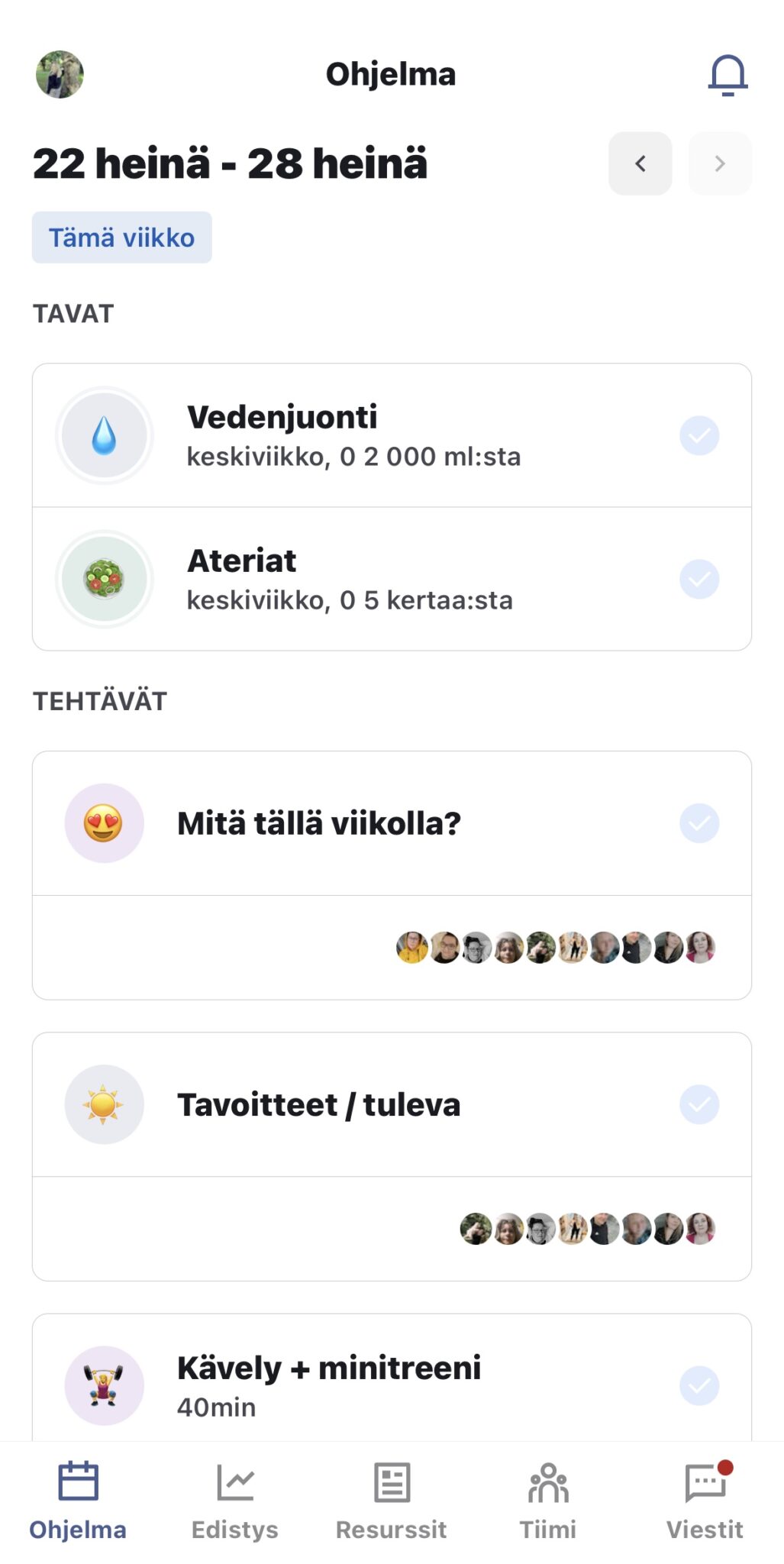Mark Tavoitteet / tuleva as completed
The image size is (784, 1564).
tap(699, 1104)
